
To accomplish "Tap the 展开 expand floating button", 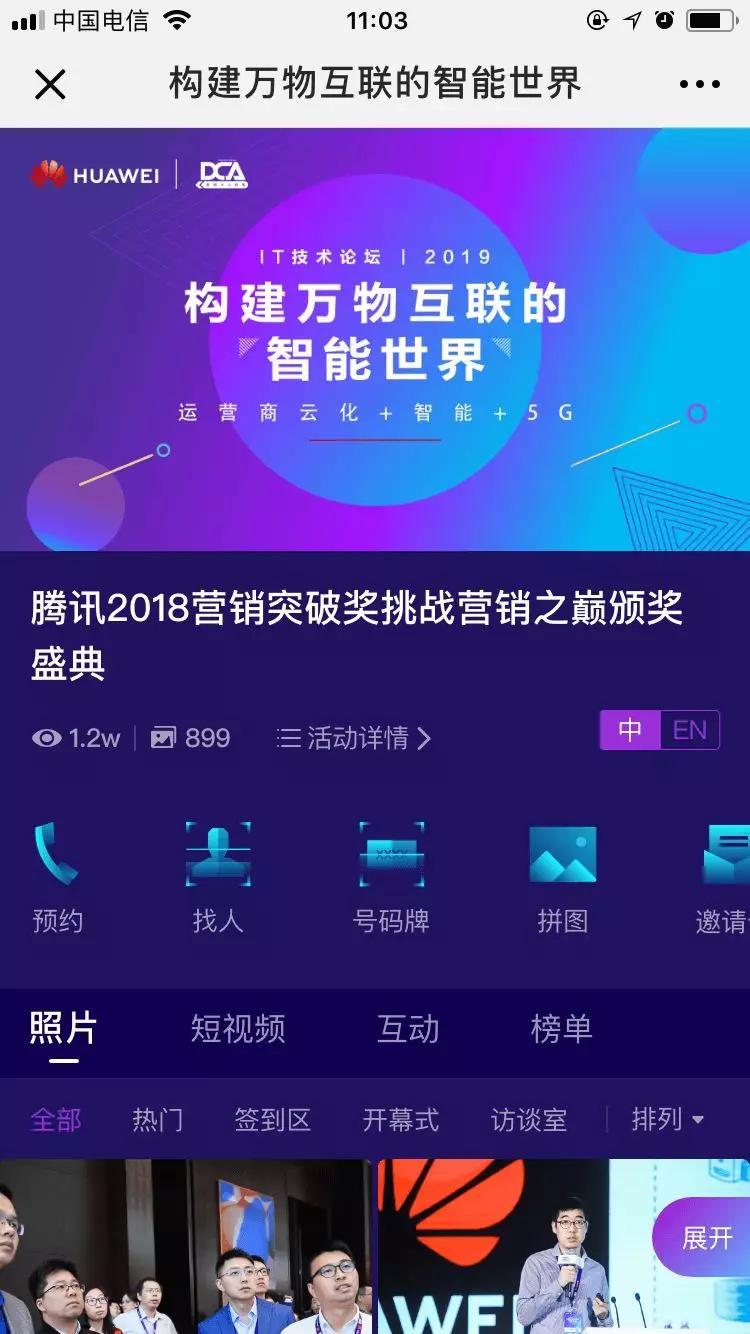I will 706,1237.
